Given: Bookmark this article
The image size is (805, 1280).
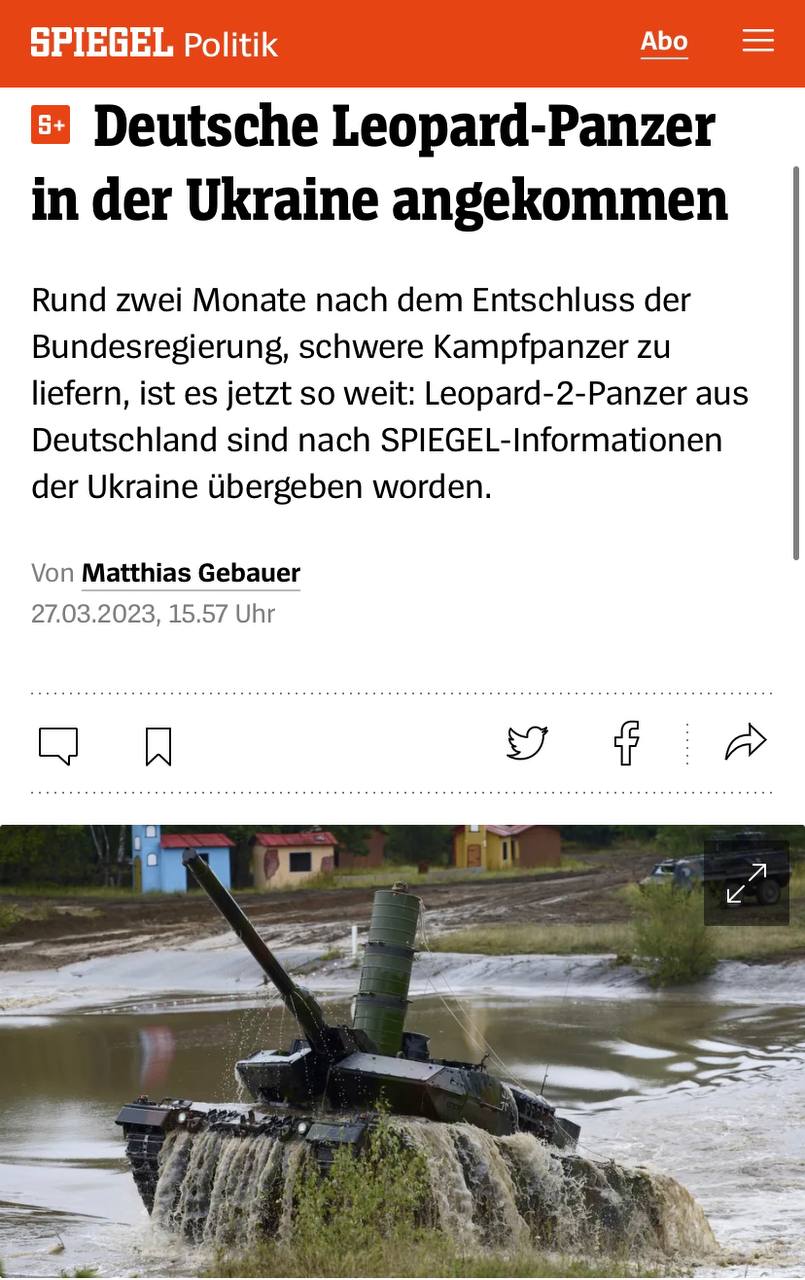Looking at the screenshot, I should 158,745.
